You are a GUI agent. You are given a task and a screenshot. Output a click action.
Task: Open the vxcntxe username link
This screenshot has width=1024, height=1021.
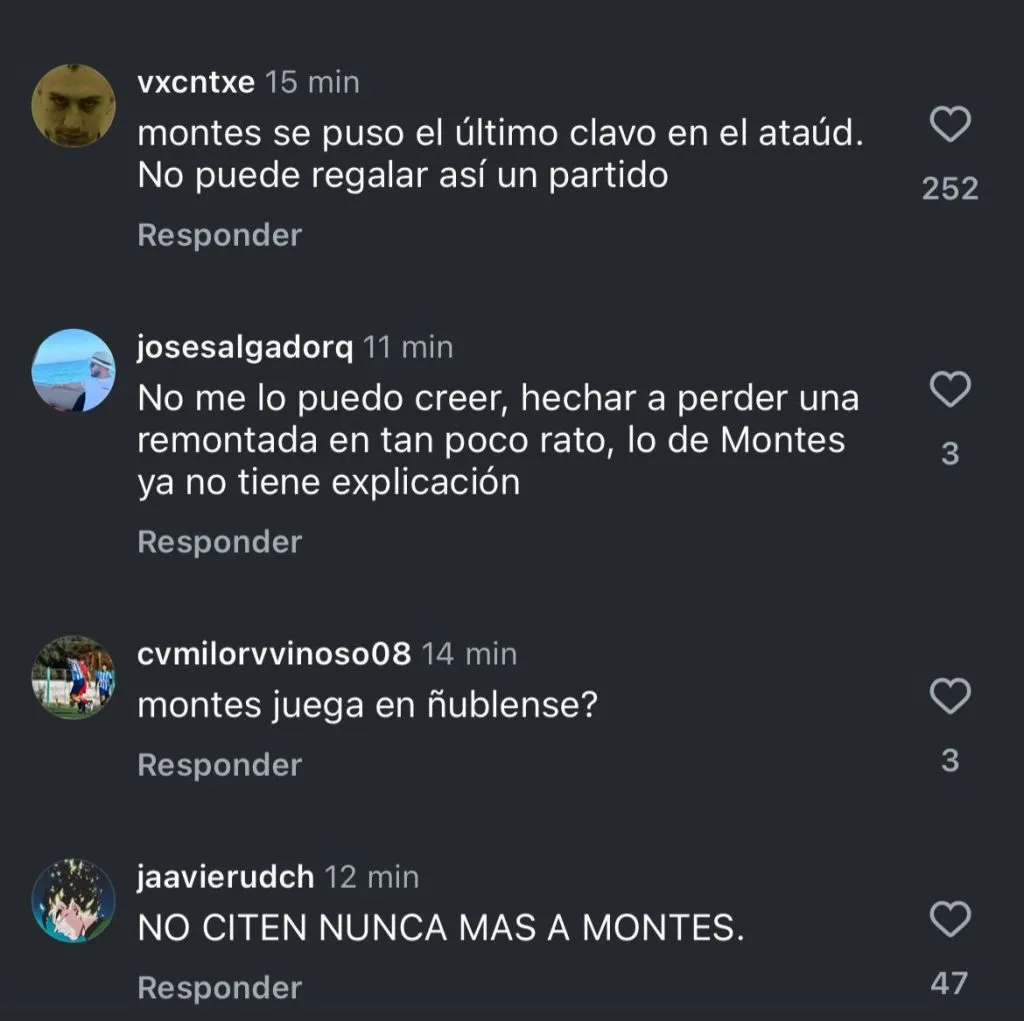(x=196, y=82)
